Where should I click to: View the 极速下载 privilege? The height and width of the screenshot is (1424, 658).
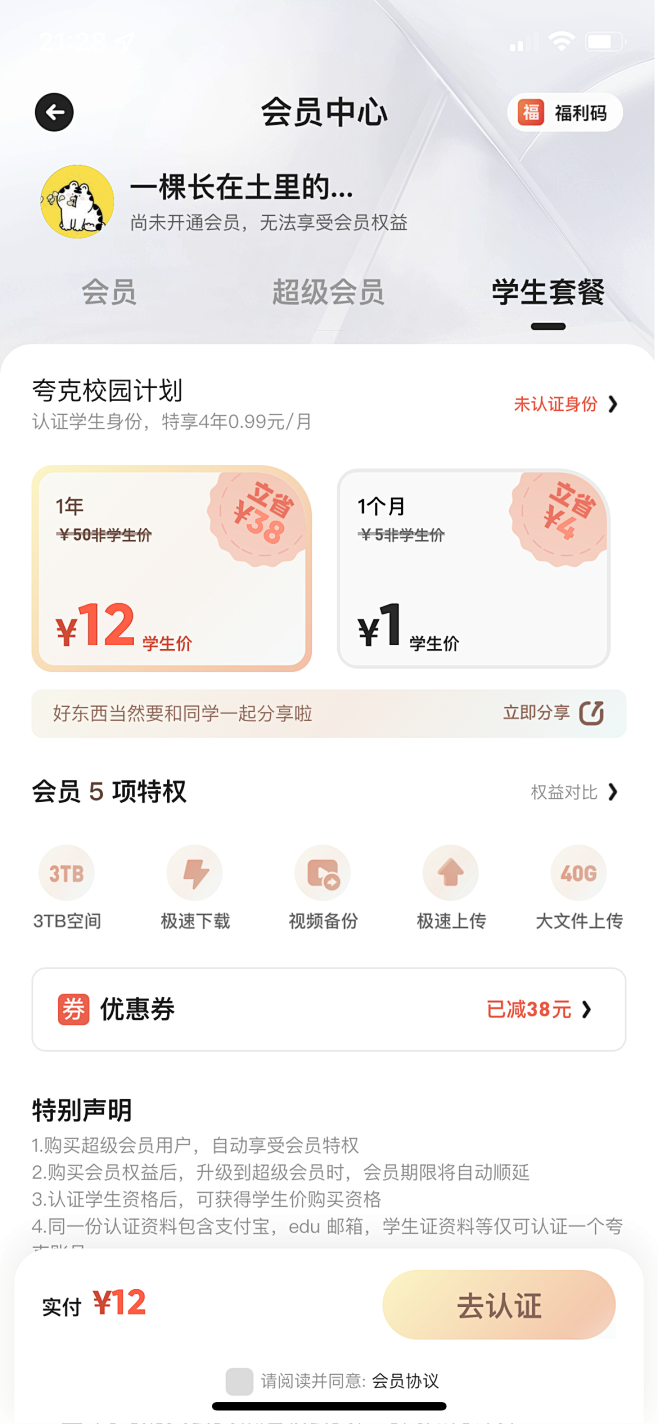(195, 886)
